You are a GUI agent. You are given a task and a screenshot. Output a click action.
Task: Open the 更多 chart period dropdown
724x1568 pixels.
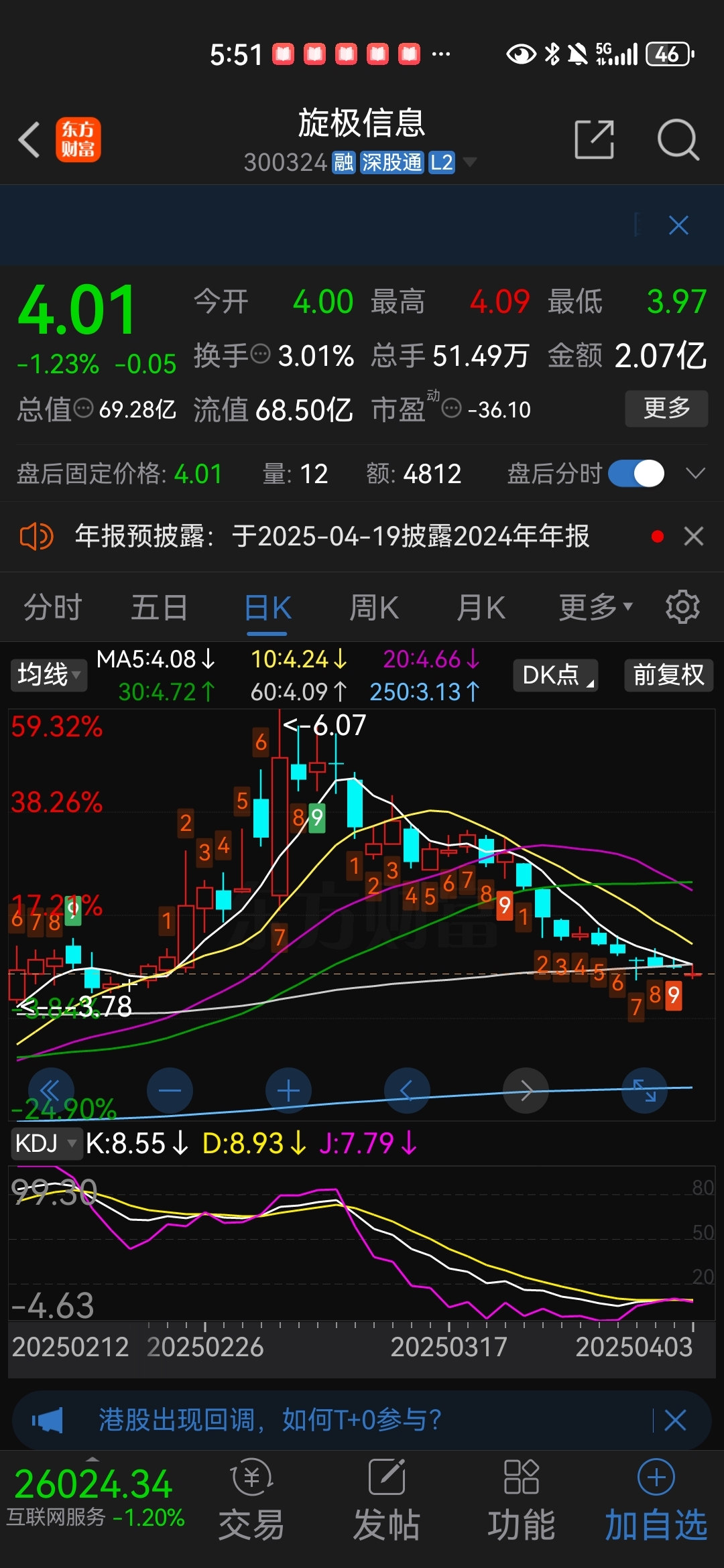[595, 608]
